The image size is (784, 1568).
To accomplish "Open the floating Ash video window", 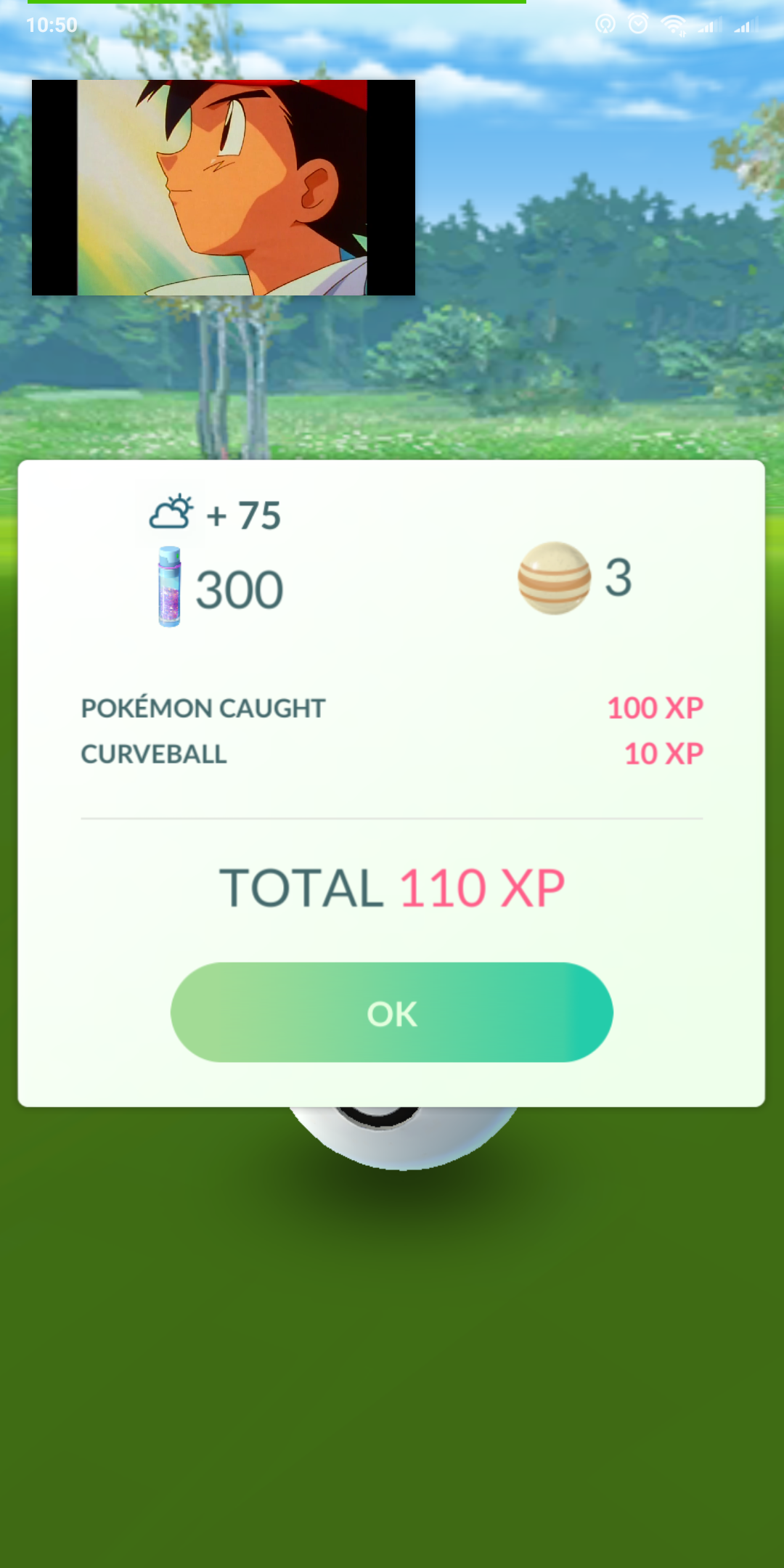I will [x=224, y=187].
